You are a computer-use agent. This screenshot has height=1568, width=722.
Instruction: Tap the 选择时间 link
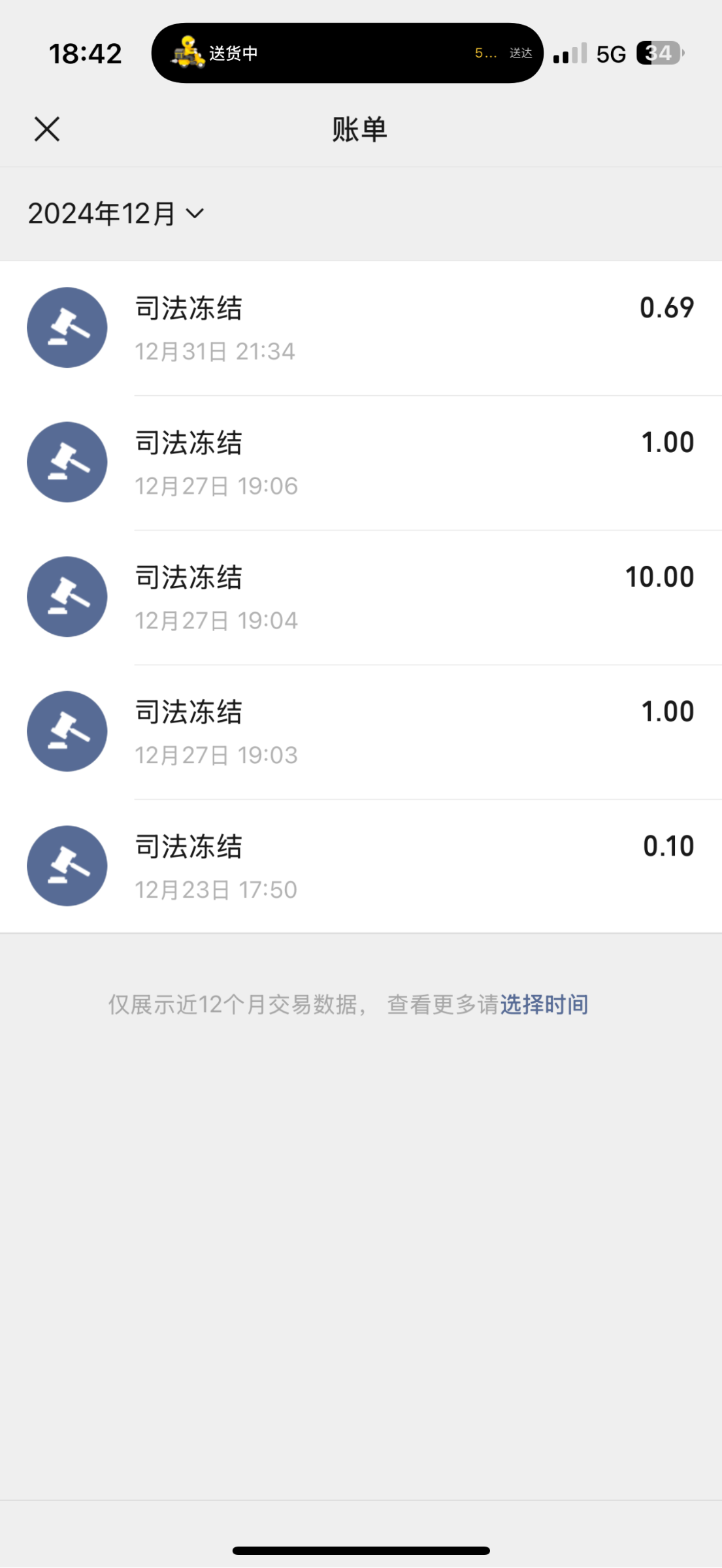544,1004
